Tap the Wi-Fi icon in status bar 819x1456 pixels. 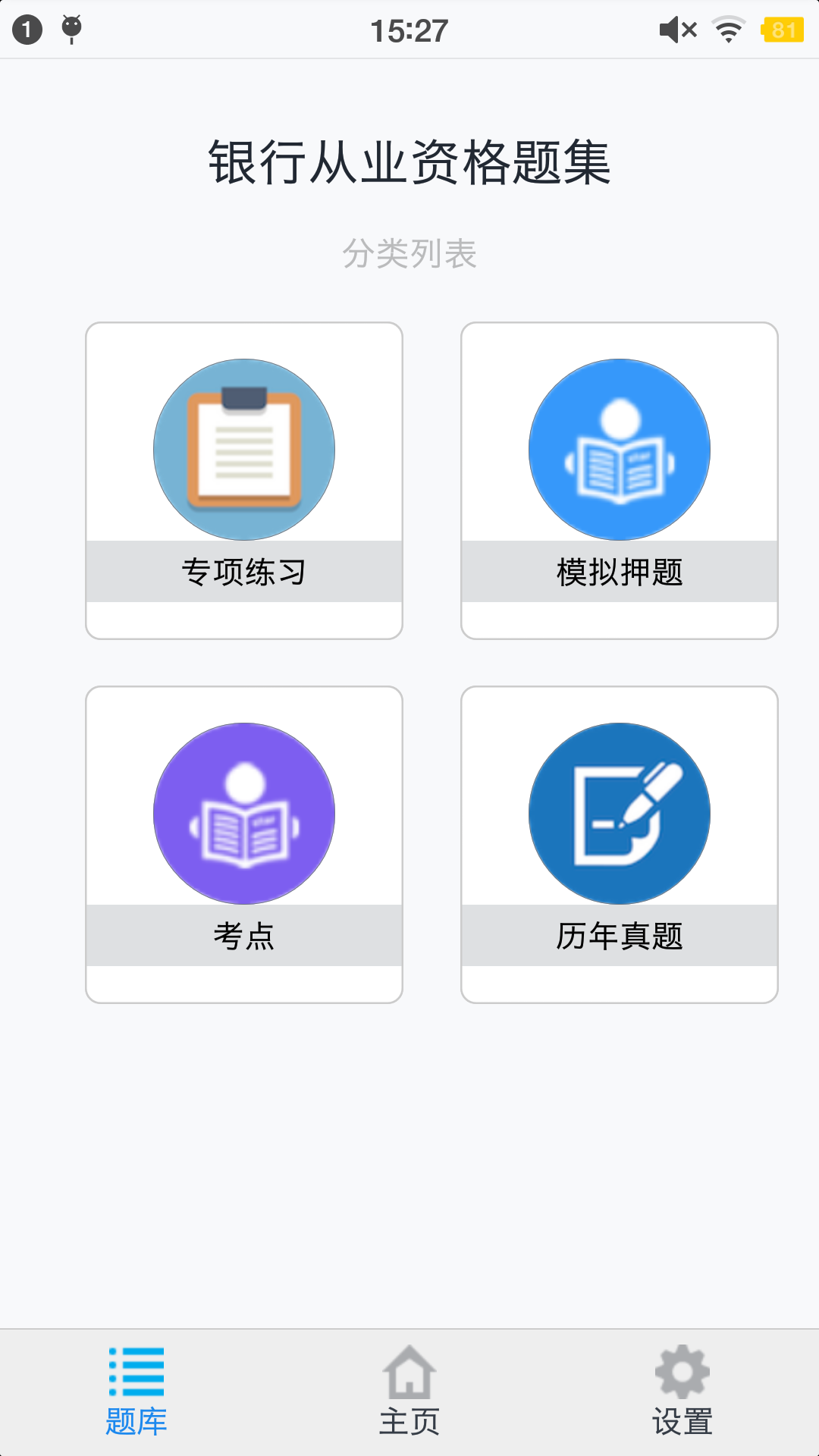pos(724,29)
